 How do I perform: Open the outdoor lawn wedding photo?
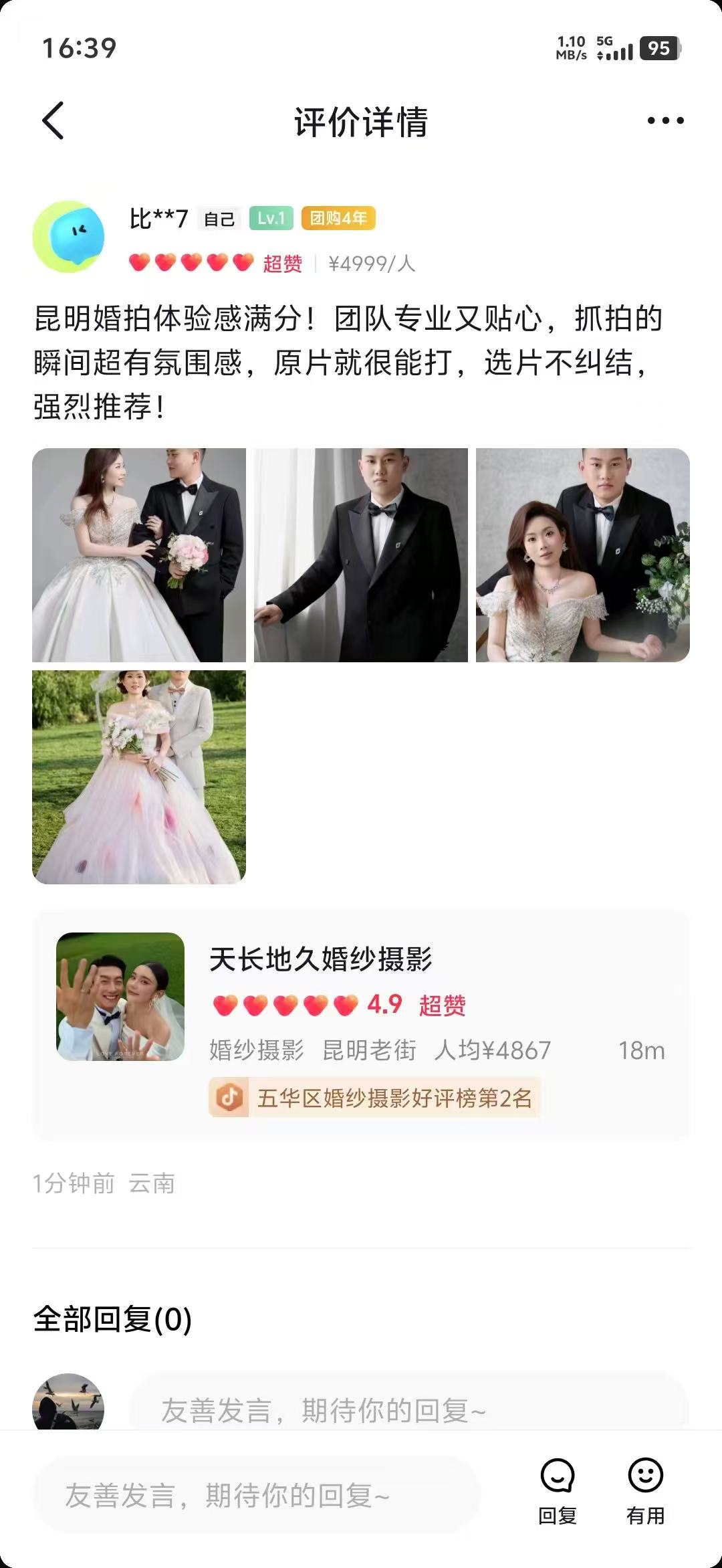[x=139, y=777]
